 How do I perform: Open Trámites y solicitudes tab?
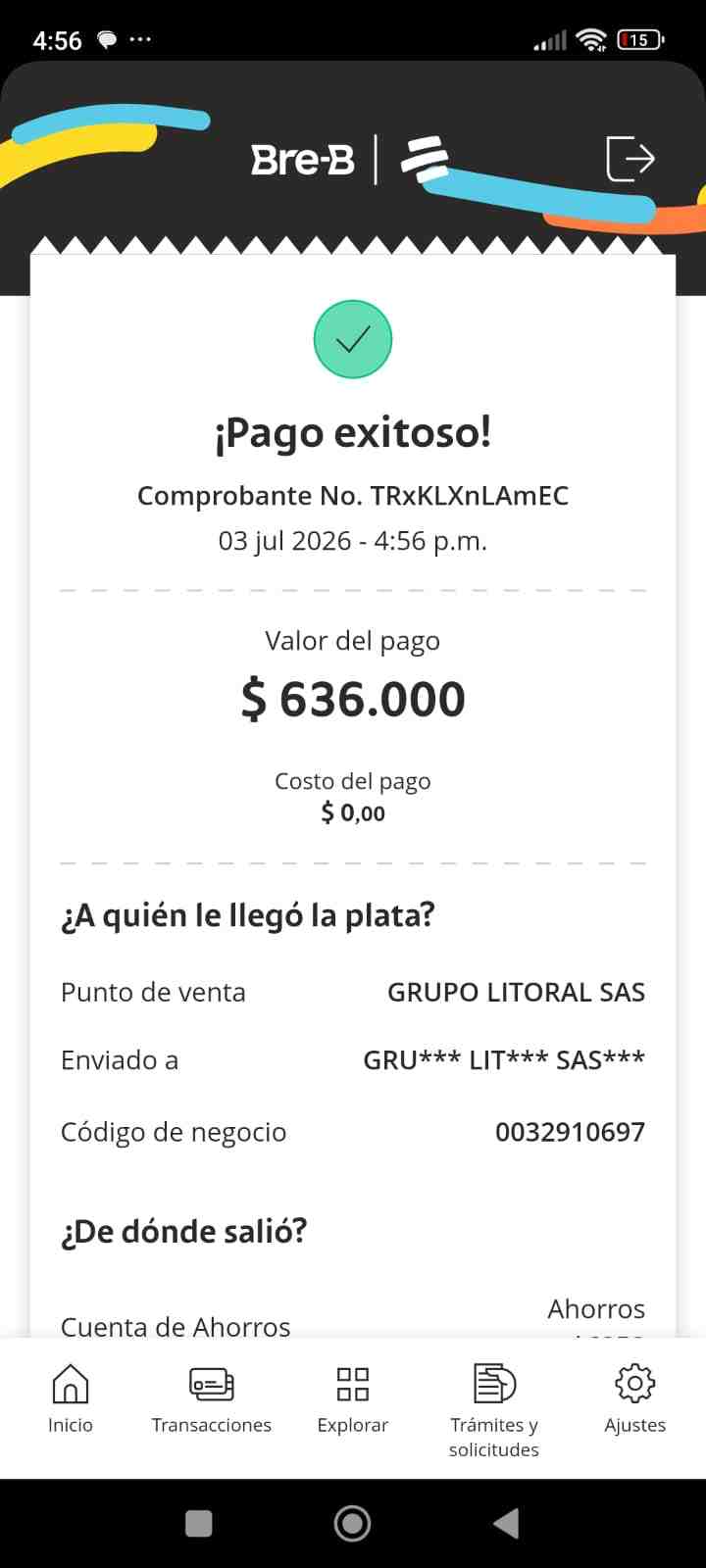494,1410
